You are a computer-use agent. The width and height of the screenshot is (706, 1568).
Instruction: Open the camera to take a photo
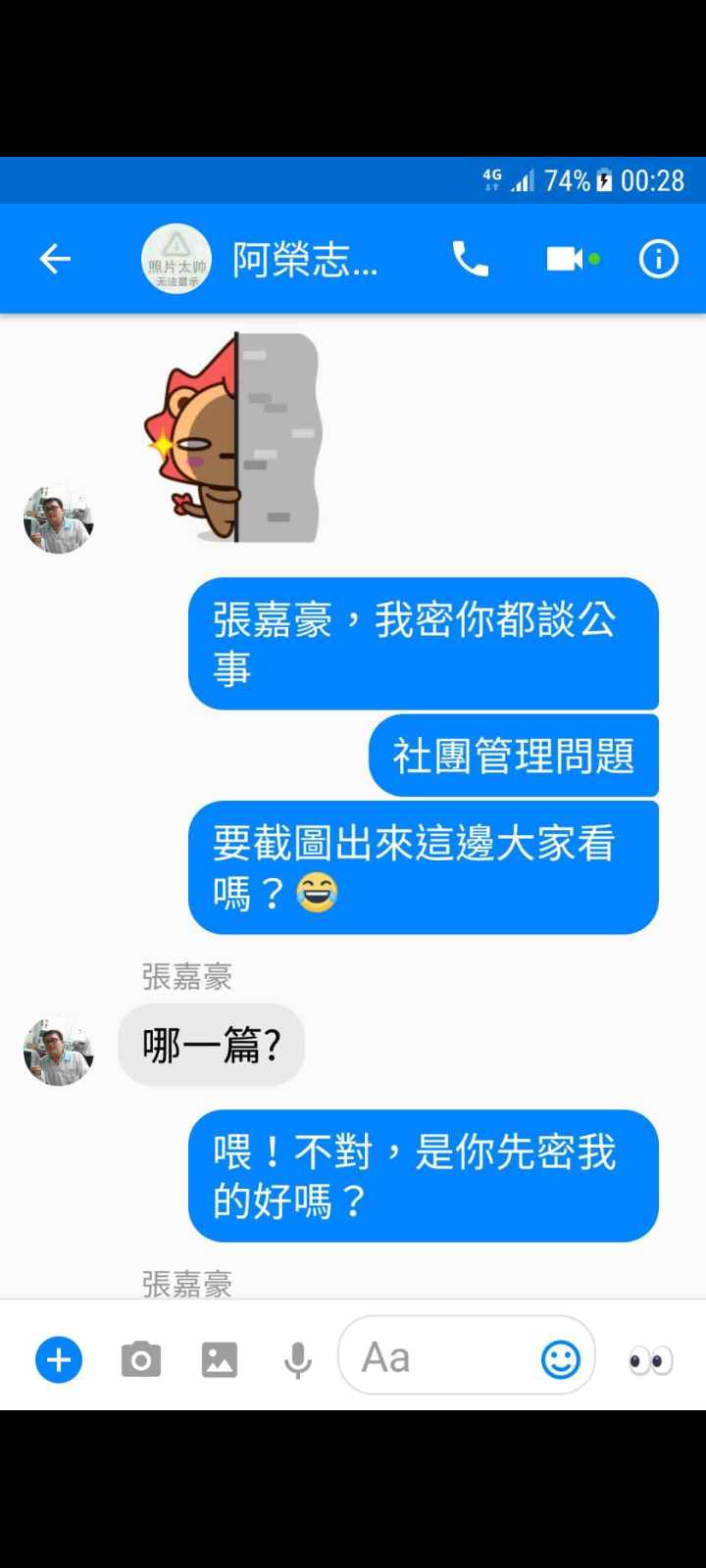point(141,1360)
